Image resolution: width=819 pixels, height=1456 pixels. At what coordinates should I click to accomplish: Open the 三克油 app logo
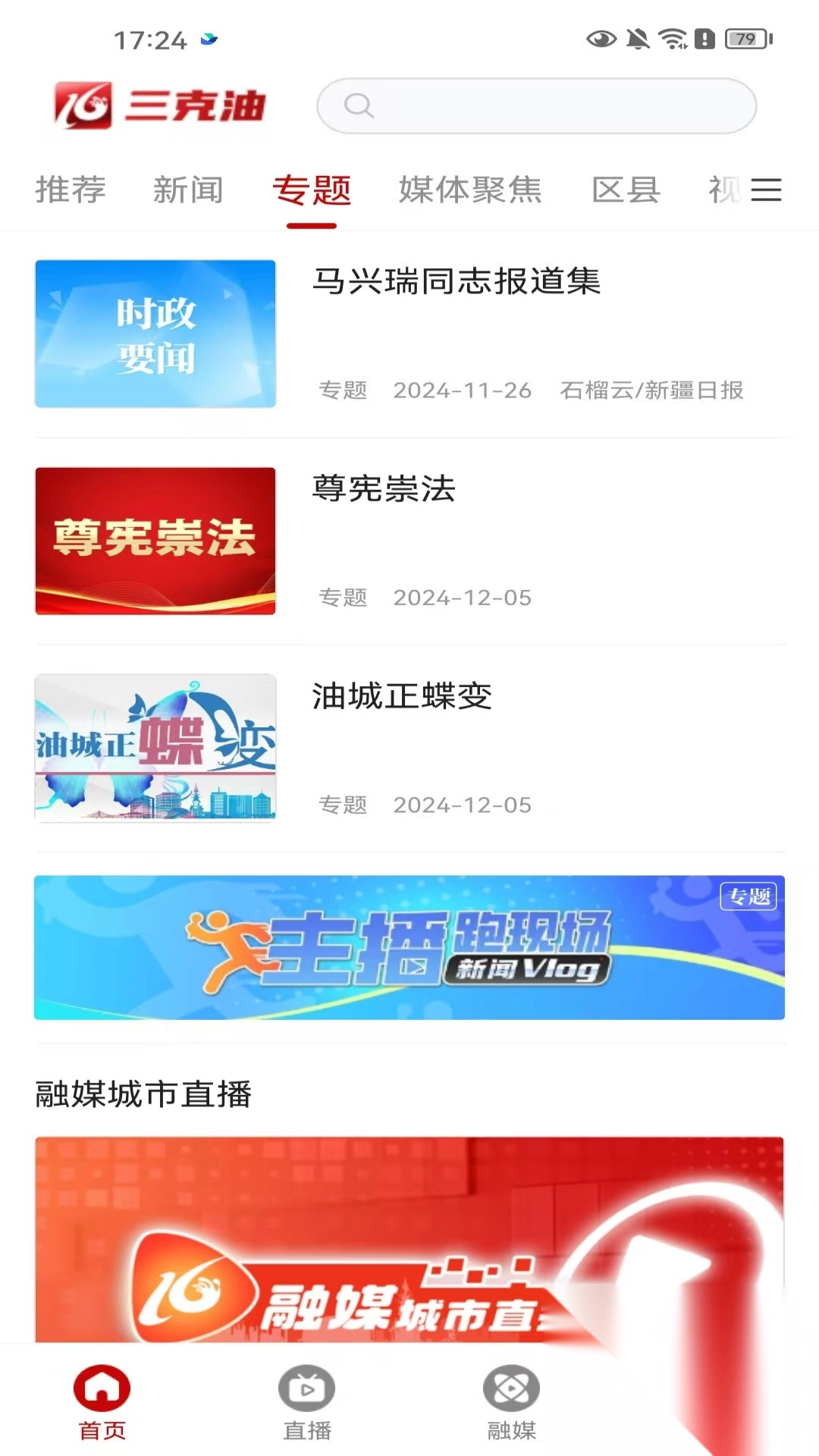pyautogui.click(x=159, y=106)
